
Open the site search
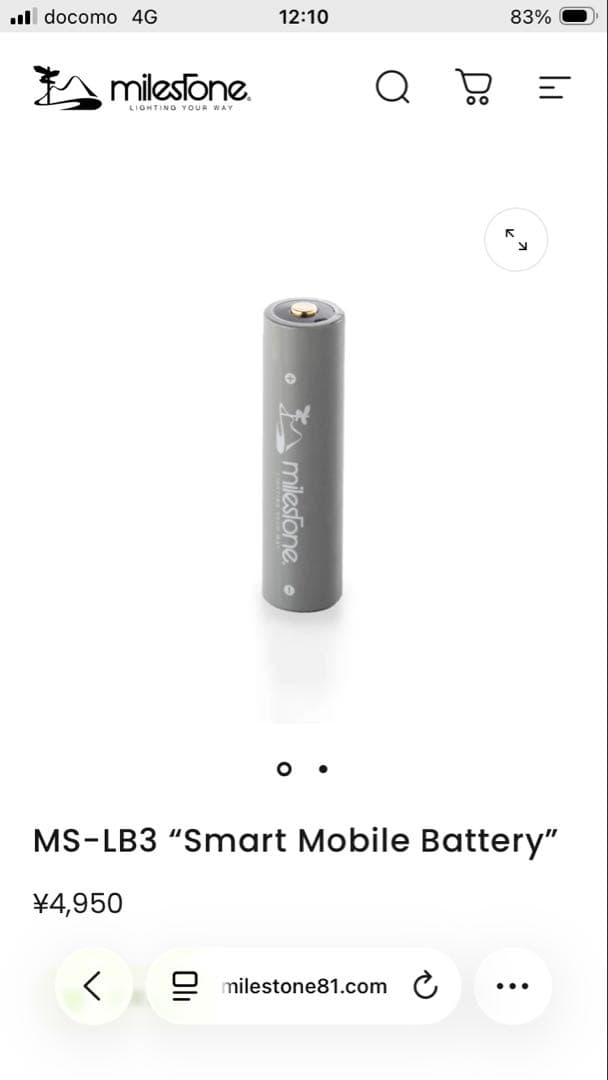click(393, 88)
